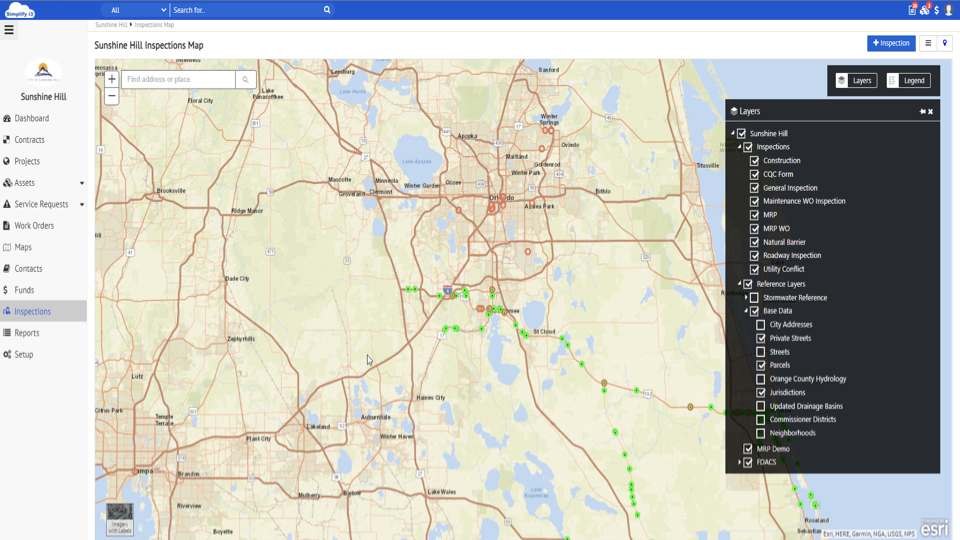Enable the City Addresses layer

(x=761, y=324)
